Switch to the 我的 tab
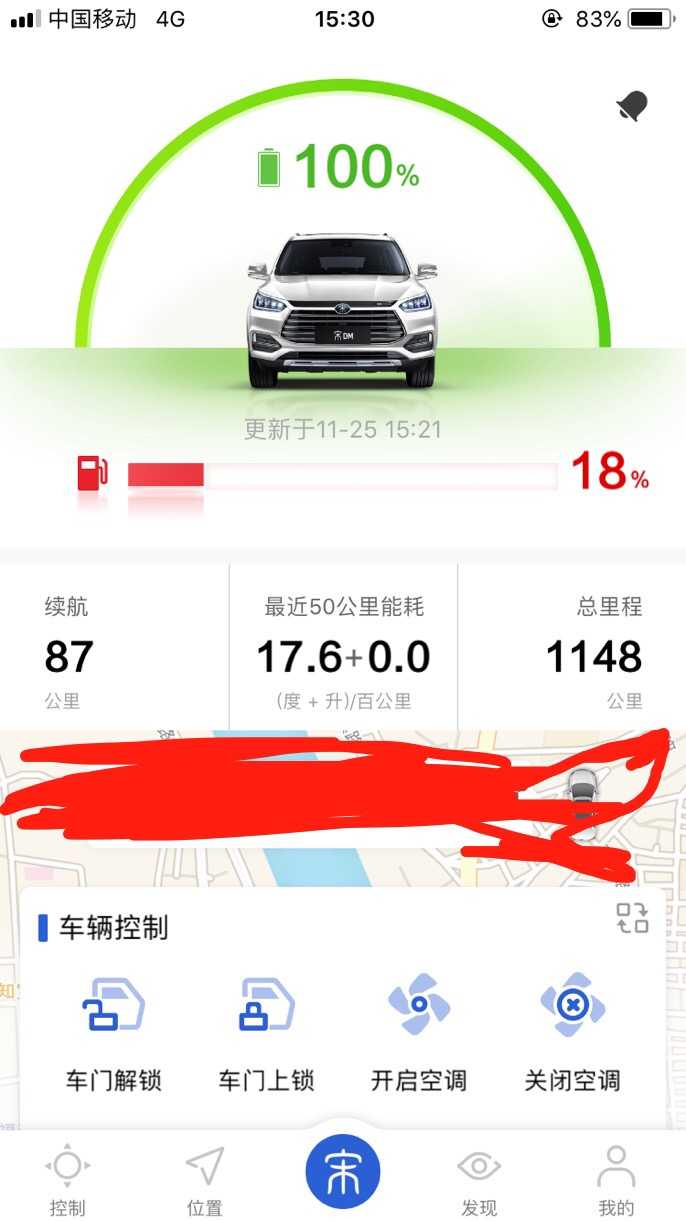The width and height of the screenshot is (686, 1221). (x=616, y=1180)
